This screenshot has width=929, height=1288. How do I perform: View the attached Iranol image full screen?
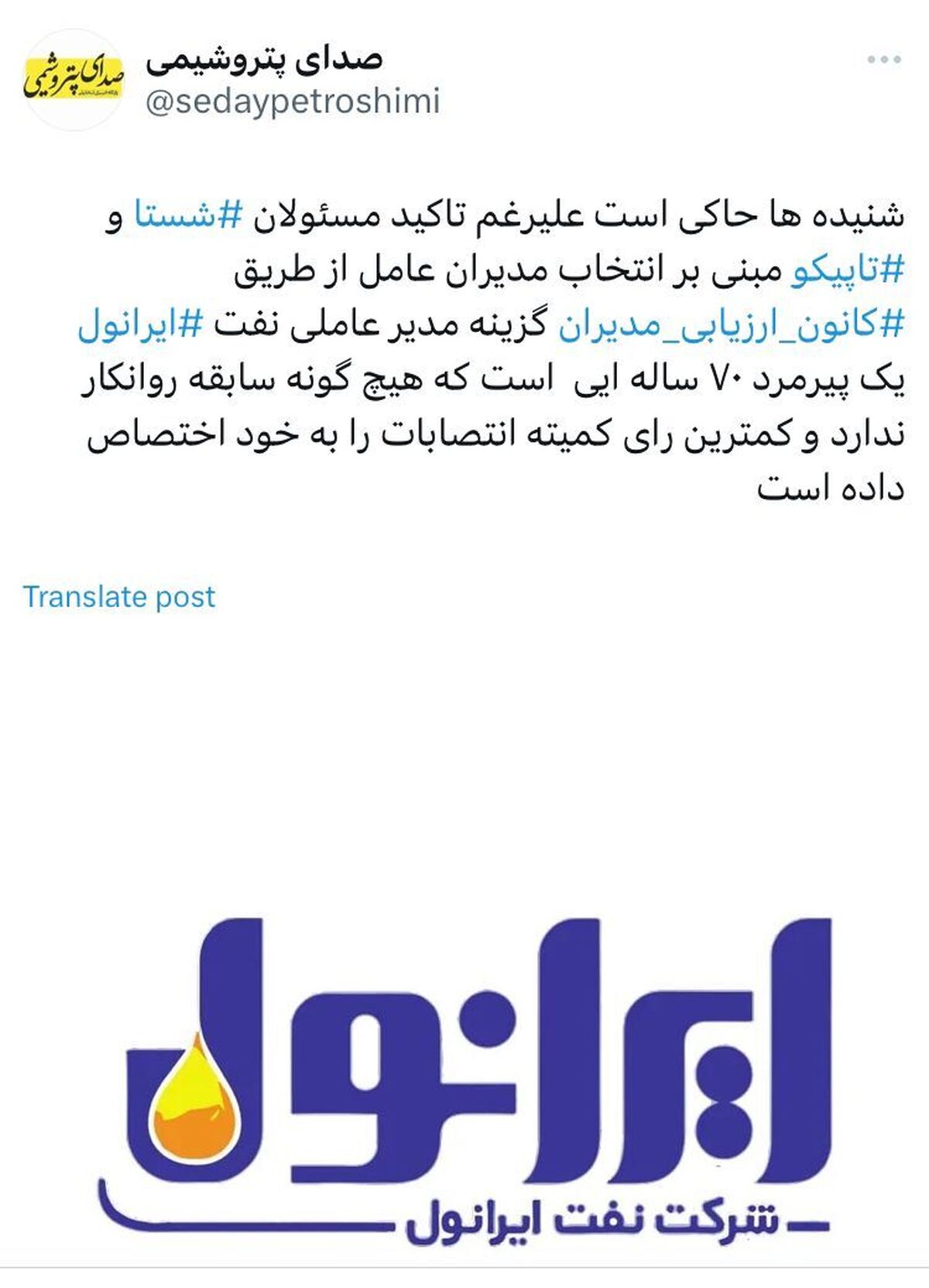pyautogui.click(x=464, y=1076)
